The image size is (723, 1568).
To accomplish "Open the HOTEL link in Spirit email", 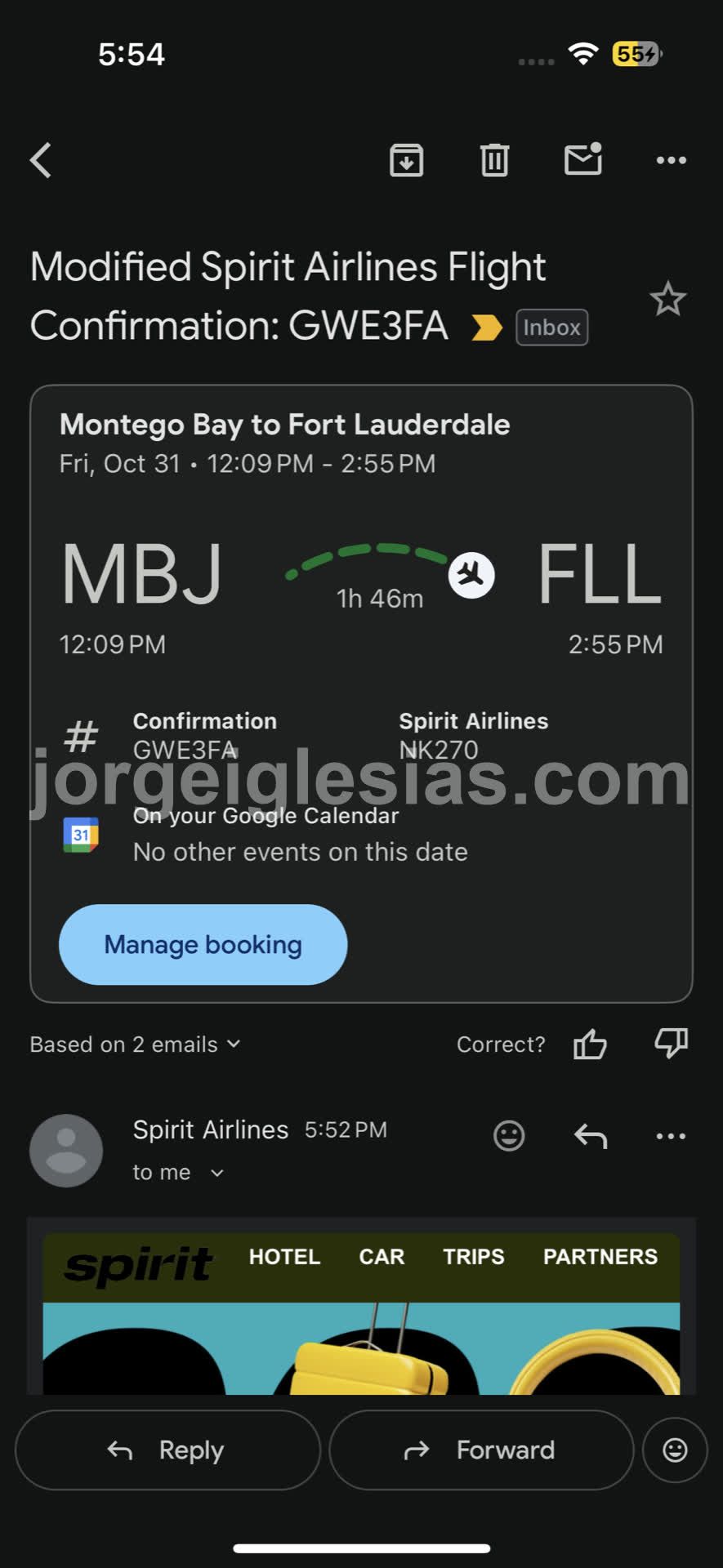I will click(x=284, y=1257).
